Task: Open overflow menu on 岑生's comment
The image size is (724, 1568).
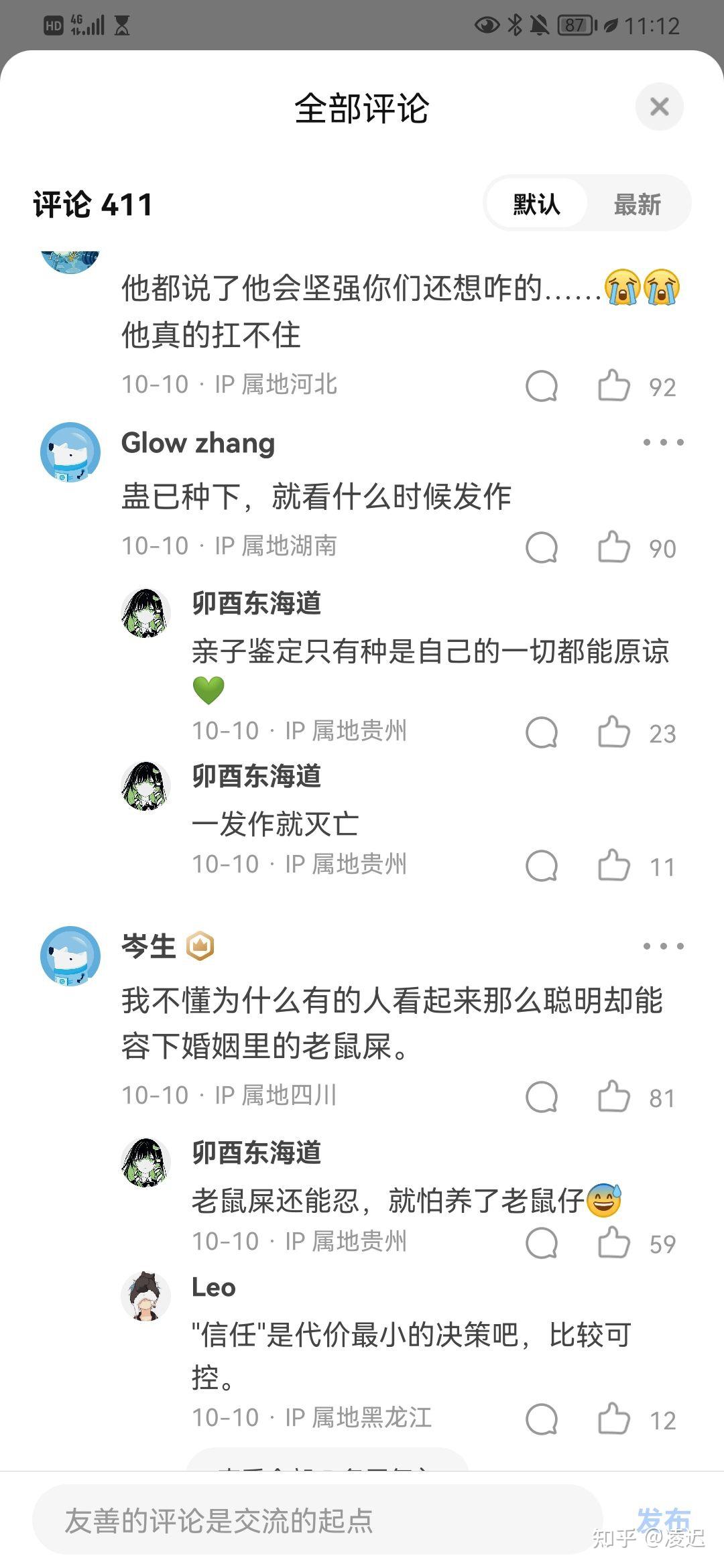Action: [x=663, y=946]
